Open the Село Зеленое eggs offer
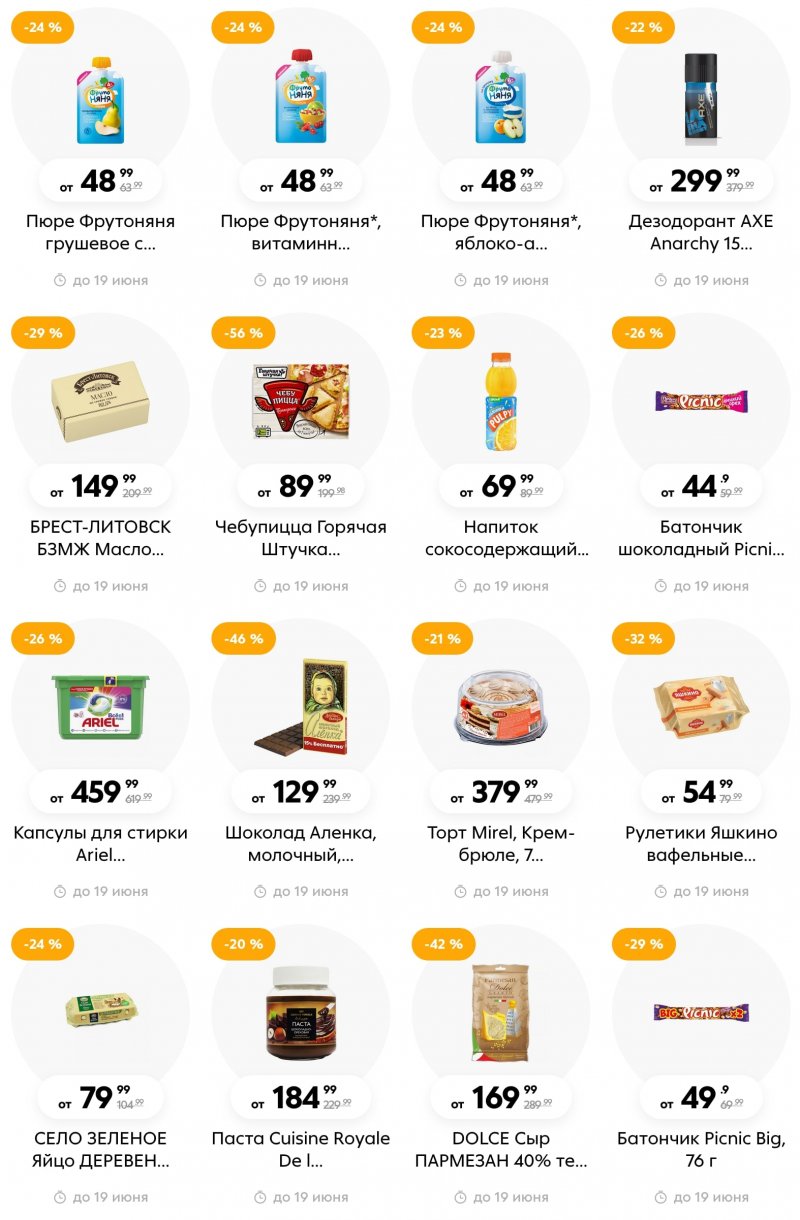The image size is (800, 1220). 100,1015
